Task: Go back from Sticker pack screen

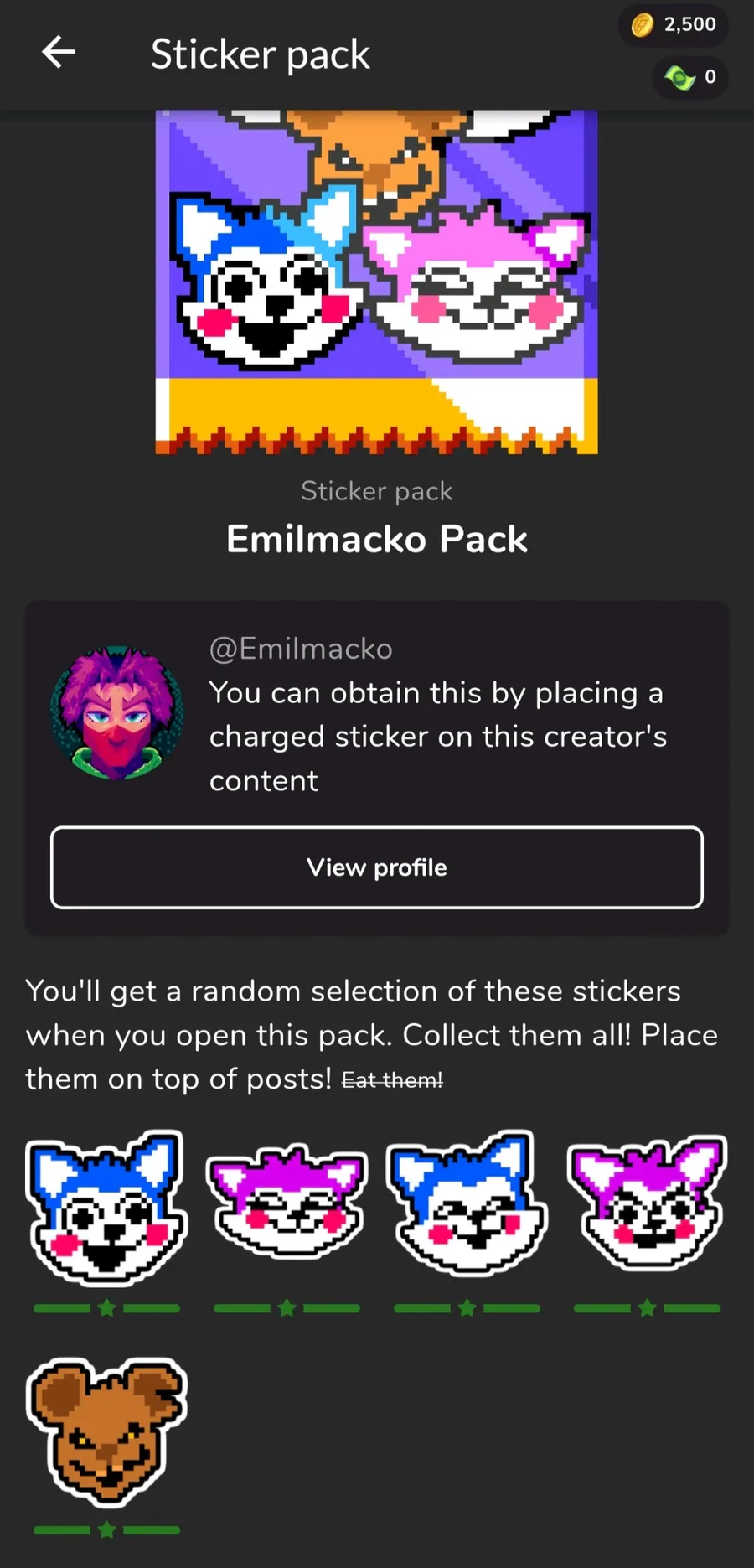Action: click(59, 53)
